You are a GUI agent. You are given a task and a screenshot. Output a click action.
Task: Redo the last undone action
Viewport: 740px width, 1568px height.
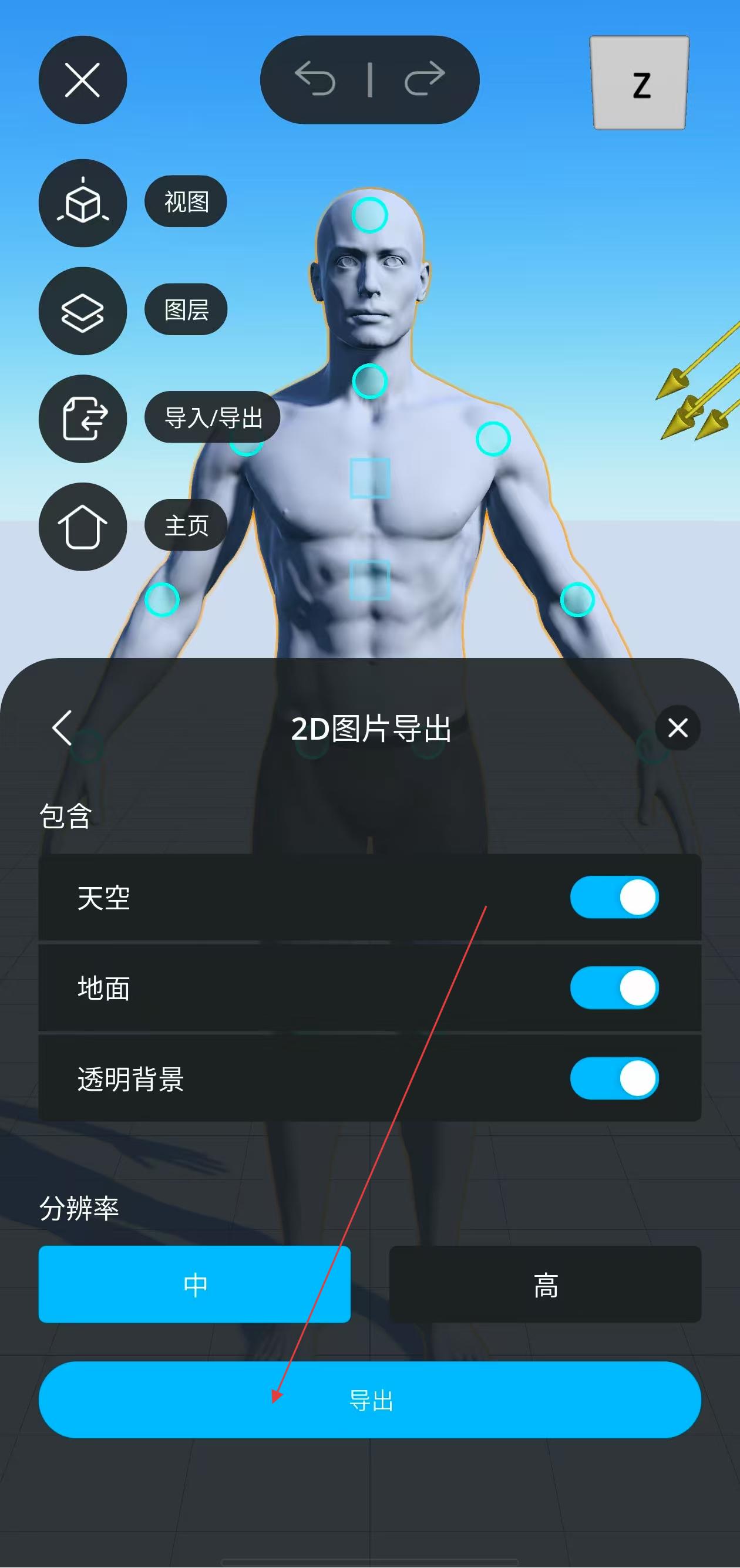(x=425, y=79)
